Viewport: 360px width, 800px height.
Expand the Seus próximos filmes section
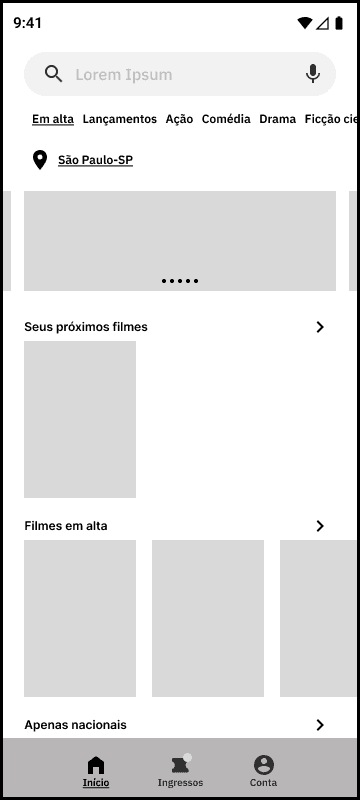[x=320, y=327]
